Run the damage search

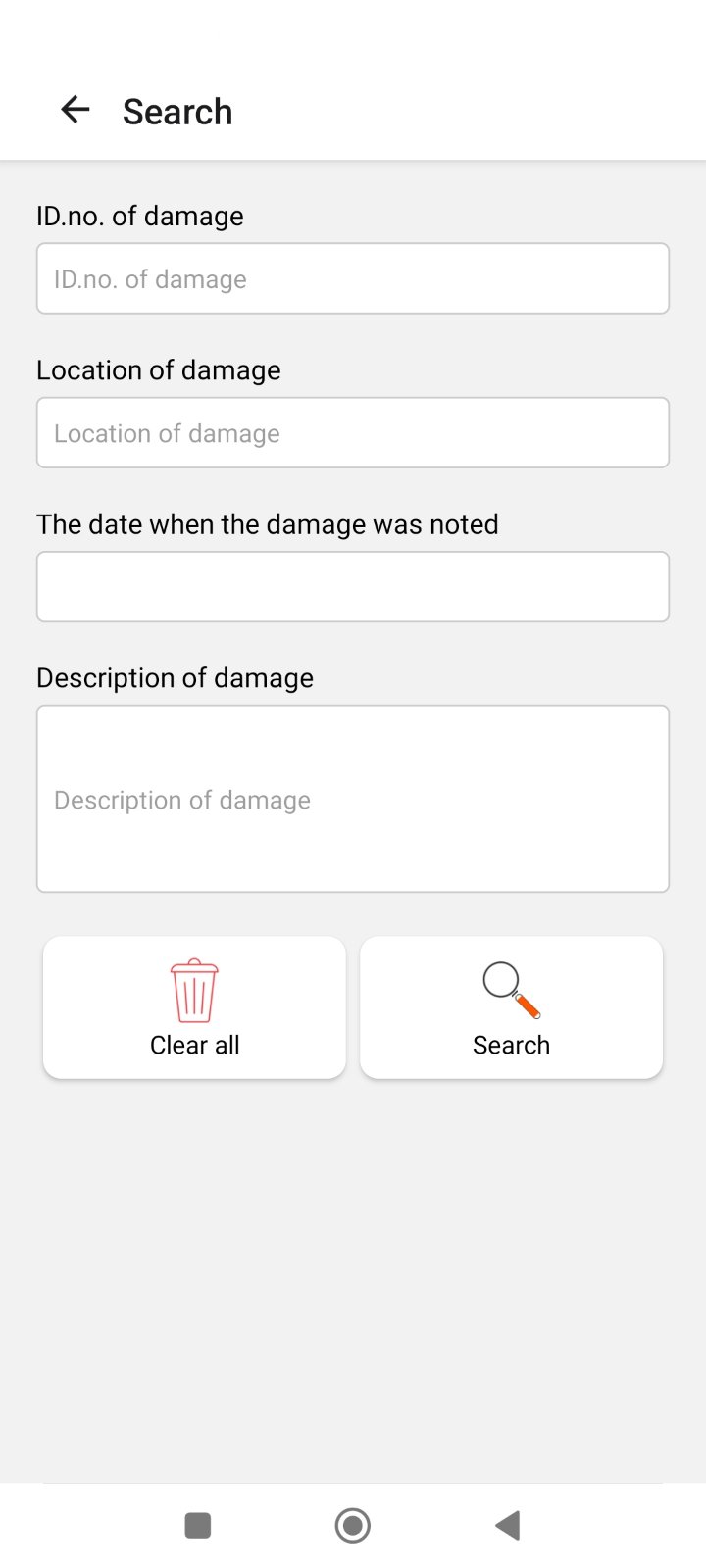pyautogui.click(x=511, y=1007)
